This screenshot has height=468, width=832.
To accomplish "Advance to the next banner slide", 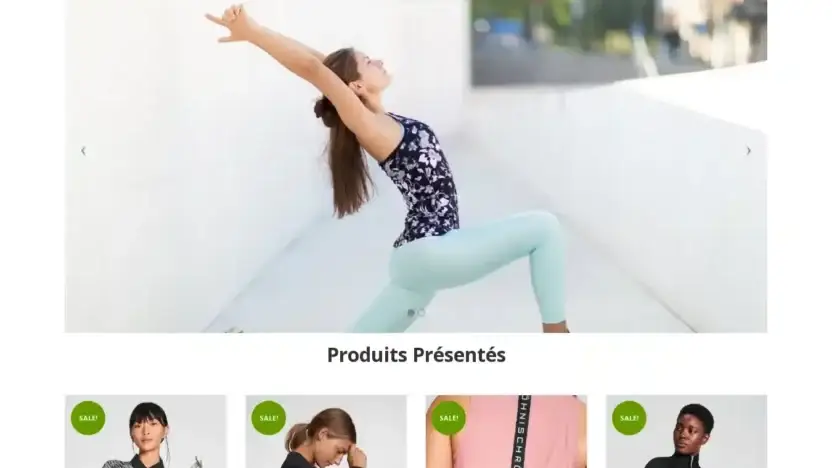I will (x=748, y=151).
